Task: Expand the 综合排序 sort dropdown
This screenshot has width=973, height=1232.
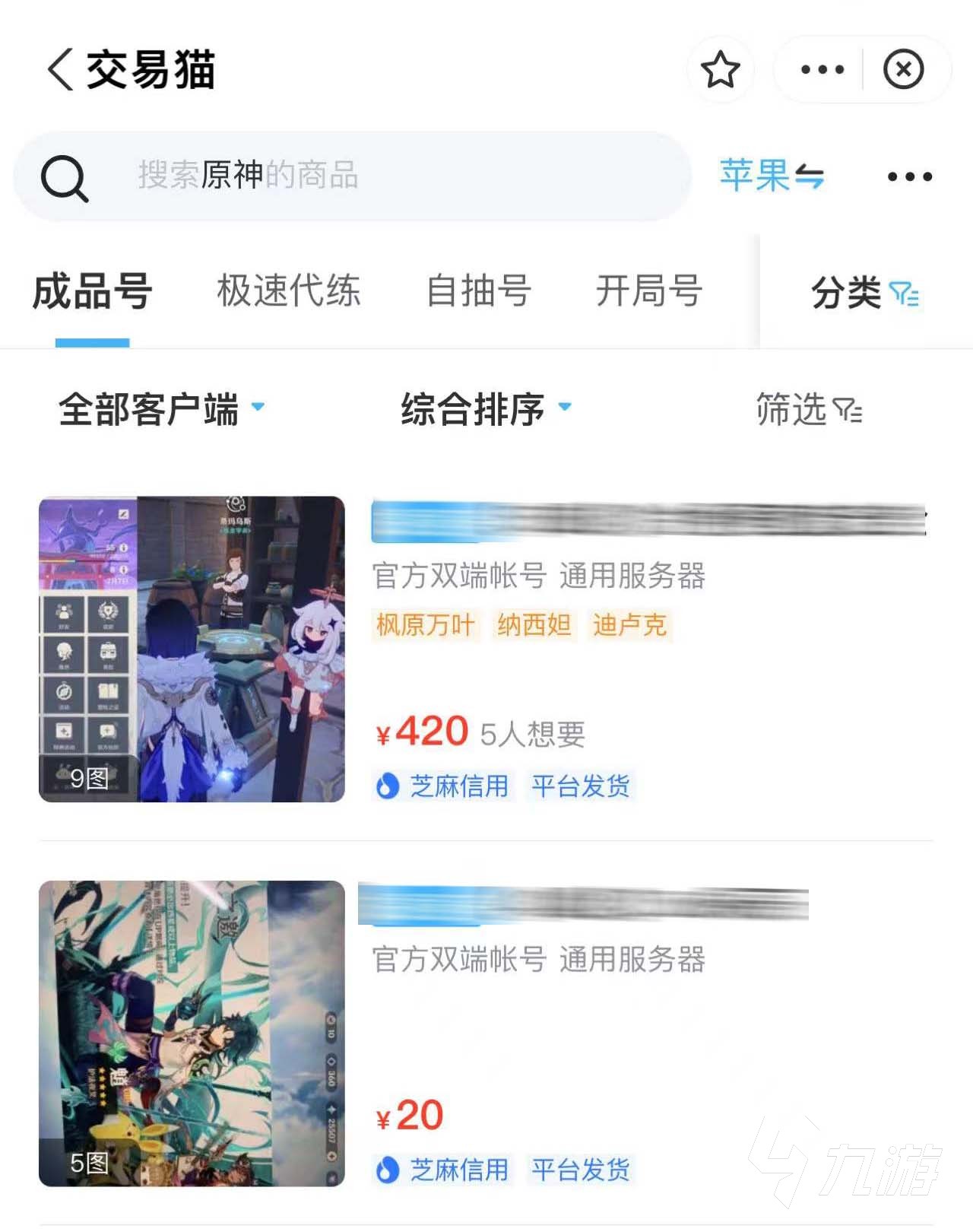Action: [486, 410]
